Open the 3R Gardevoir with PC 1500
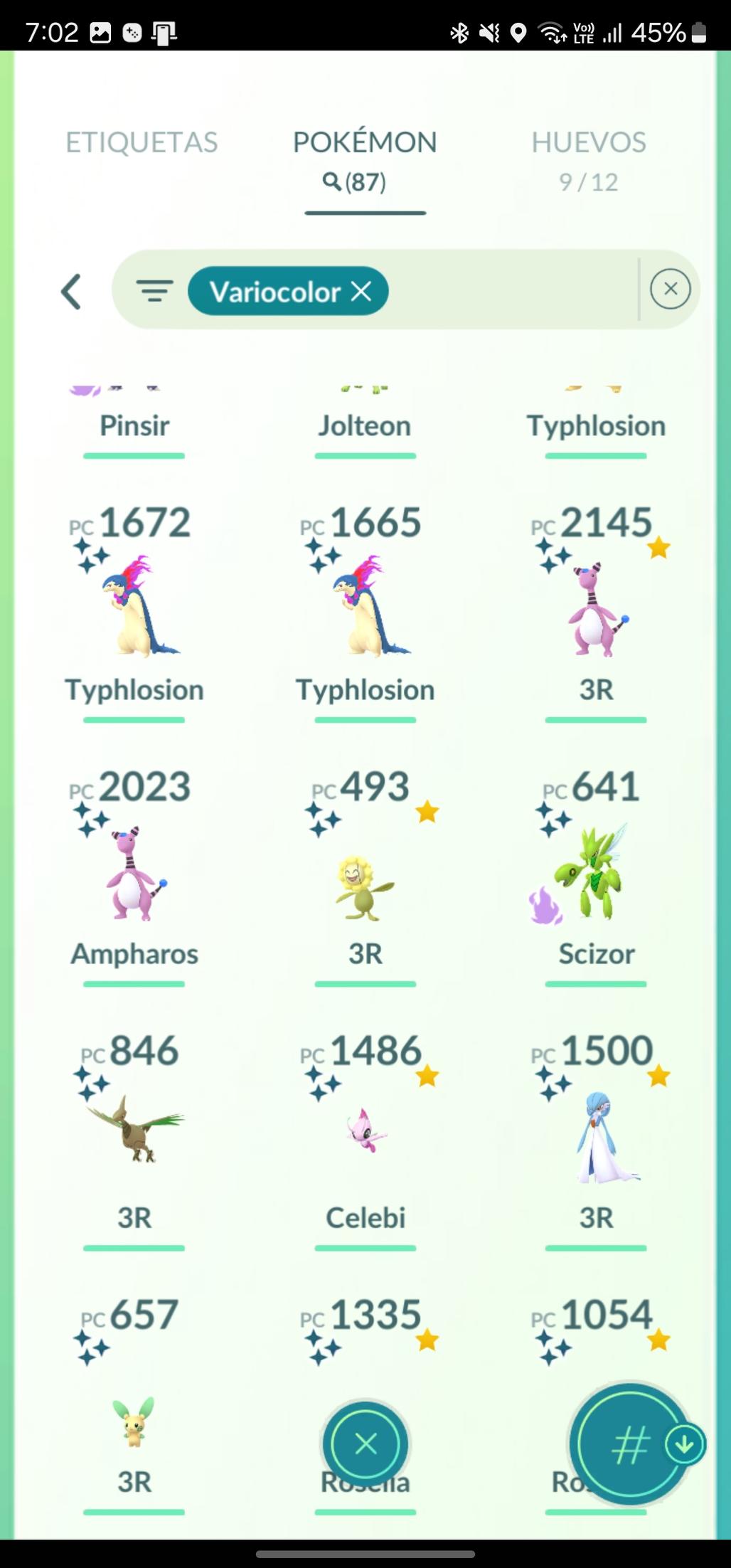The image size is (731, 1568). pos(596,1136)
